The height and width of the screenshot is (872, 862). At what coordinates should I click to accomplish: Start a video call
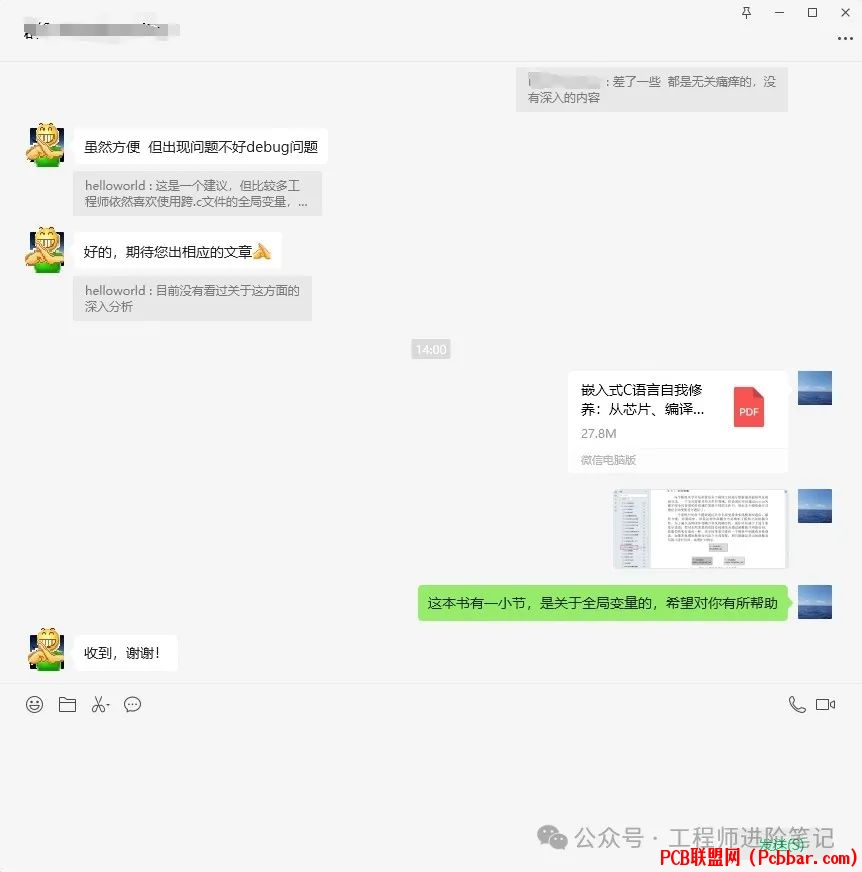click(x=825, y=705)
